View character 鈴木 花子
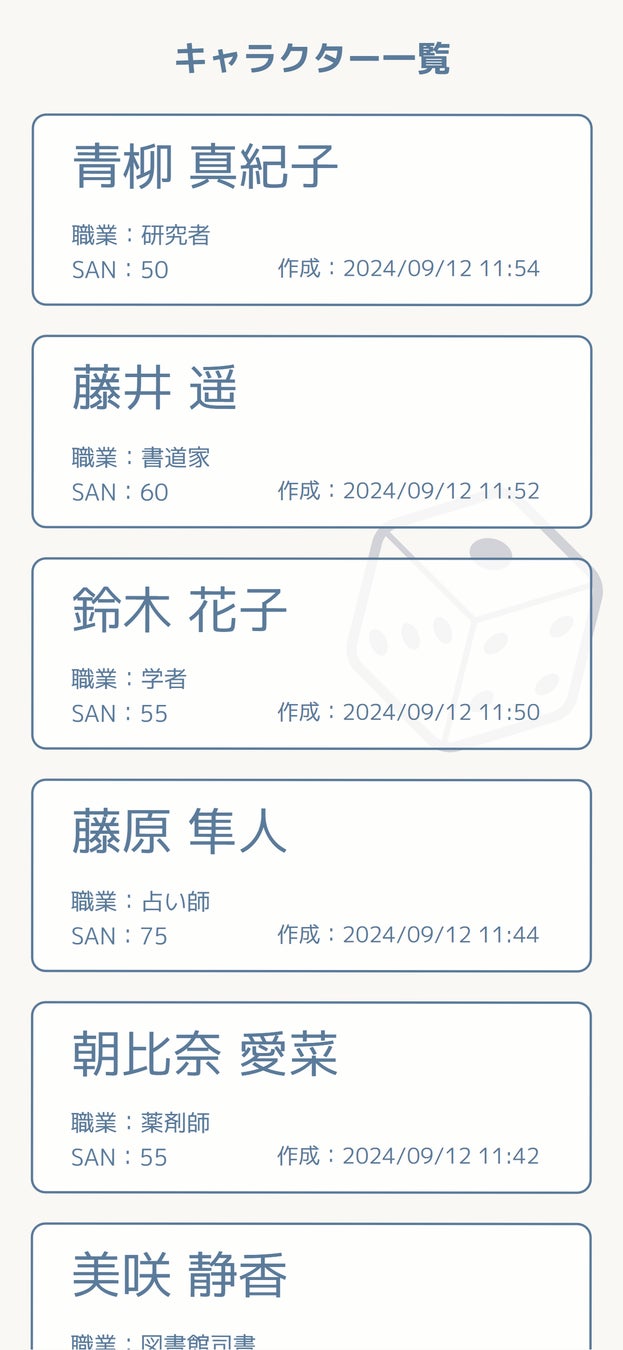This screenshot has width=623, height=1350. coord(311,654)
